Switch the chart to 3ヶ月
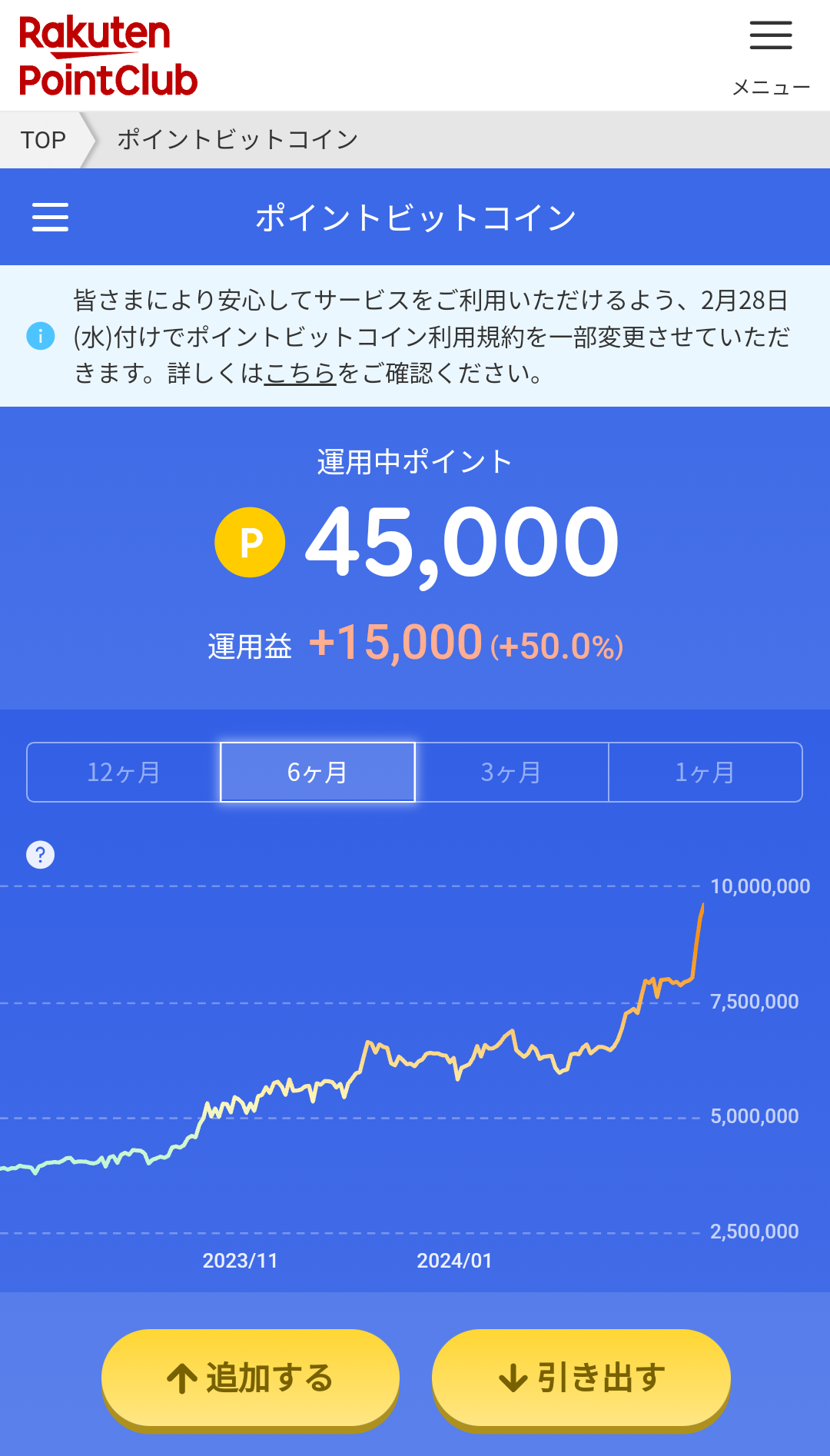Screen dimensions: 830x1456 pos(511,772)
